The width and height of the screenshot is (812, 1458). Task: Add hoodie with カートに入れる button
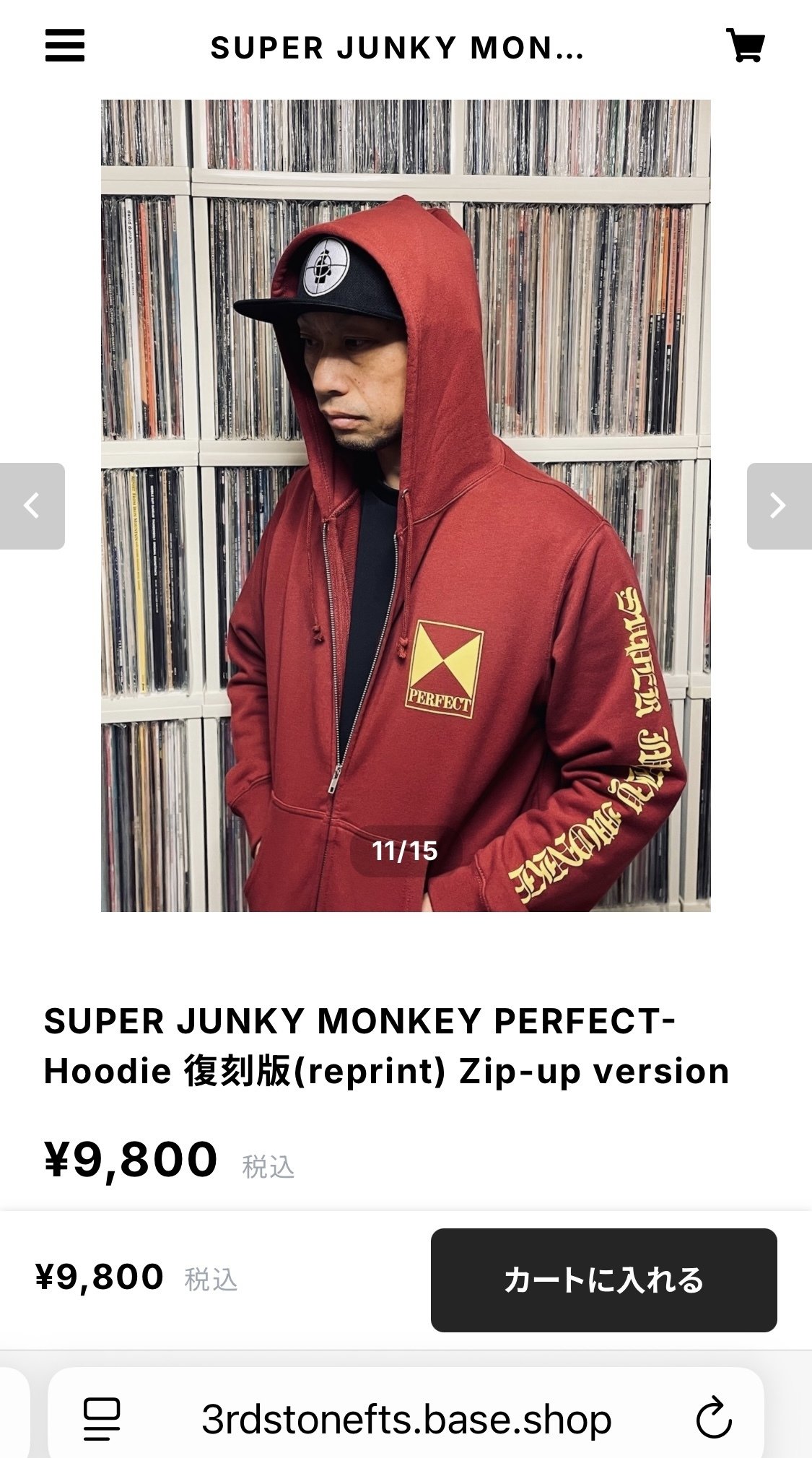pyautogui.click(x=603, y=1280)
